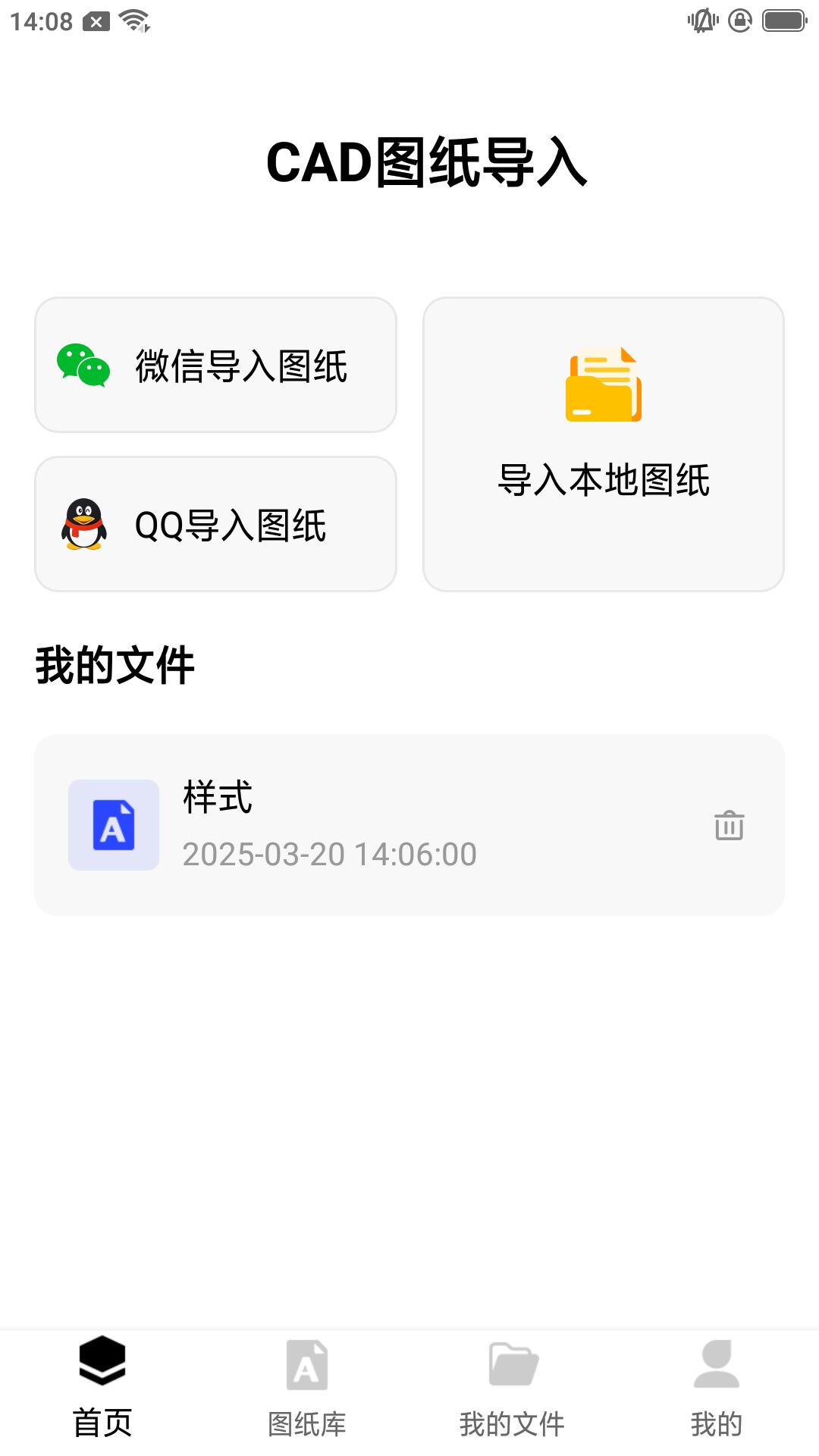Import drawing from QQ (QQ导入图纸)
The width and height of the screenshot is (819, 1456).
point(215,524)
